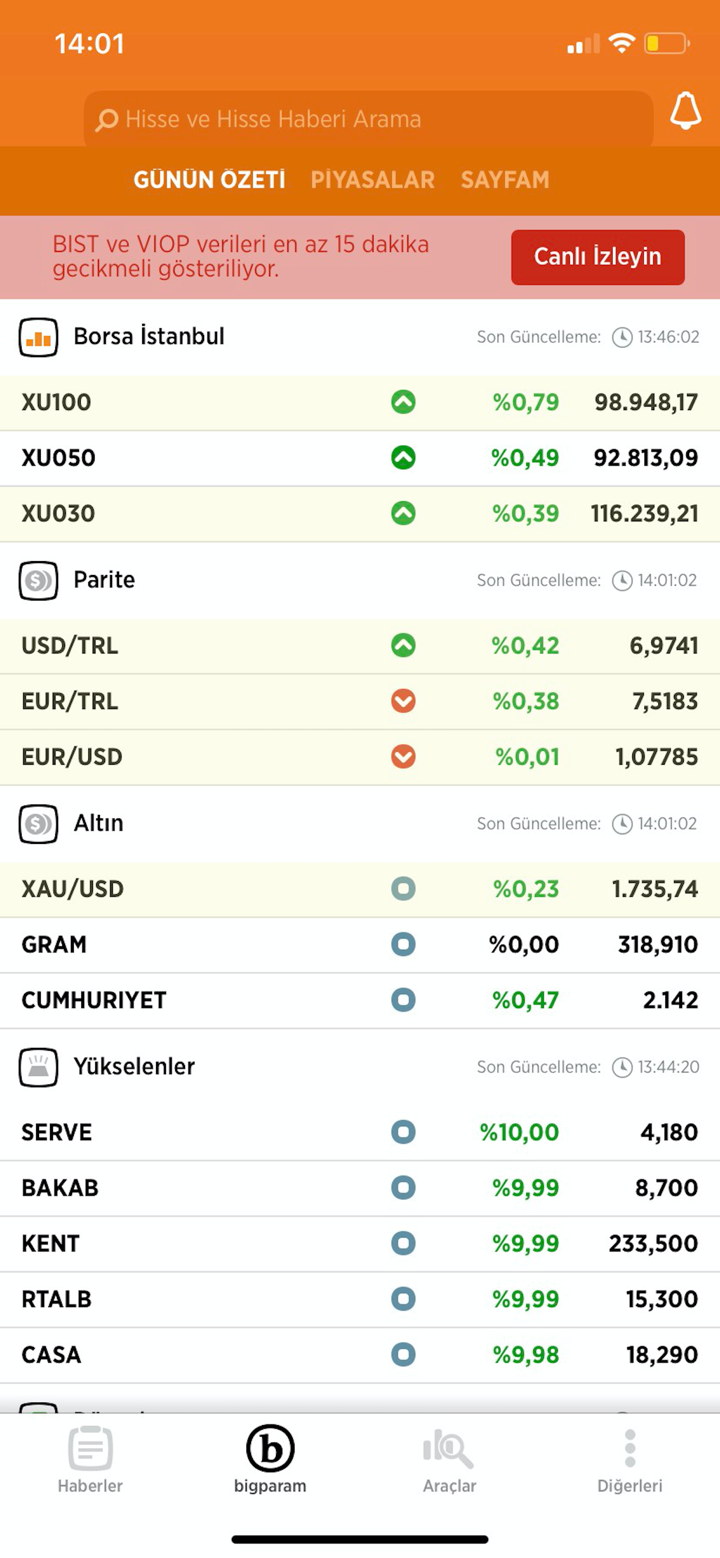Click the green up arrow beside XU100
The width and height of the screenshot is (720, 1558).
tap(403, 402)
